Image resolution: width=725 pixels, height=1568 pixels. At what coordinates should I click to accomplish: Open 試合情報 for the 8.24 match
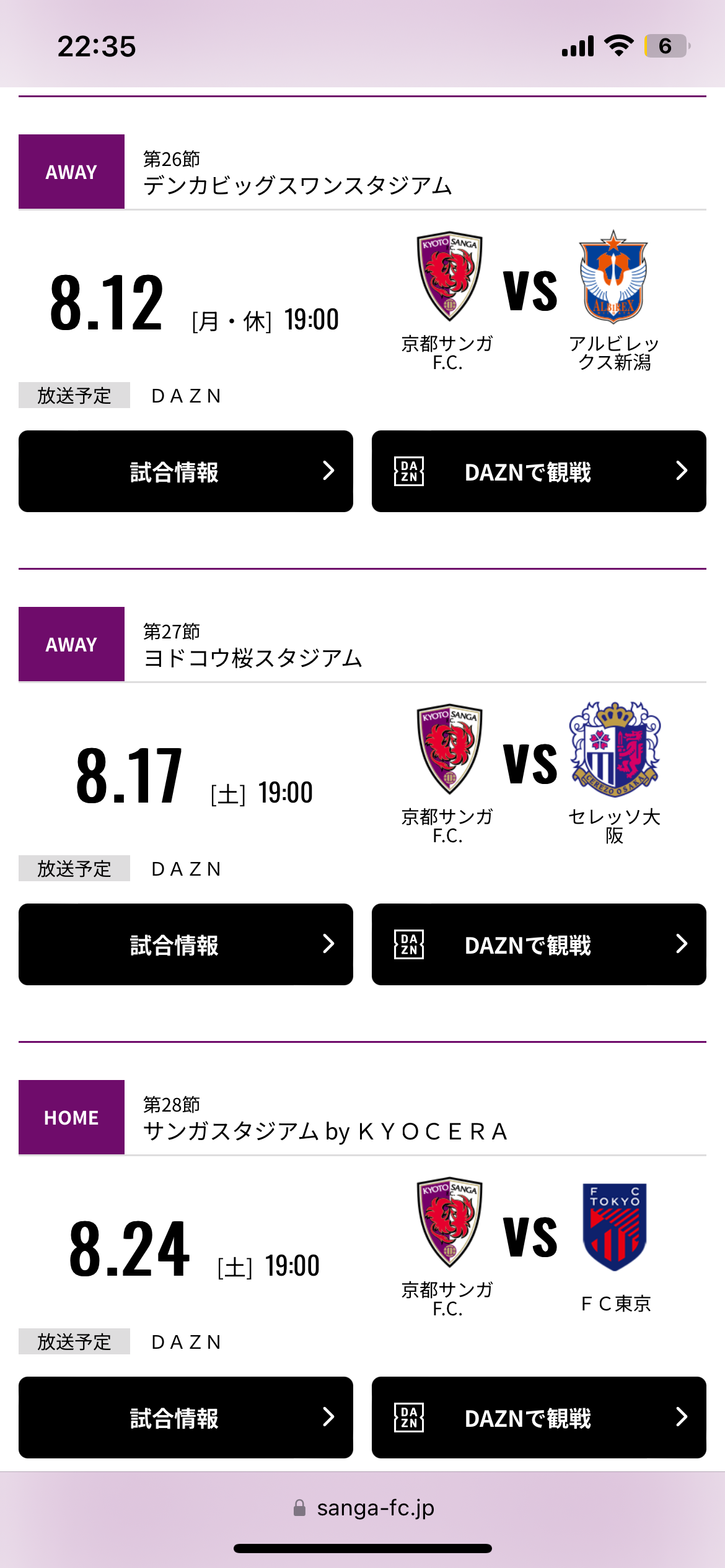(x=186, y=1418)
